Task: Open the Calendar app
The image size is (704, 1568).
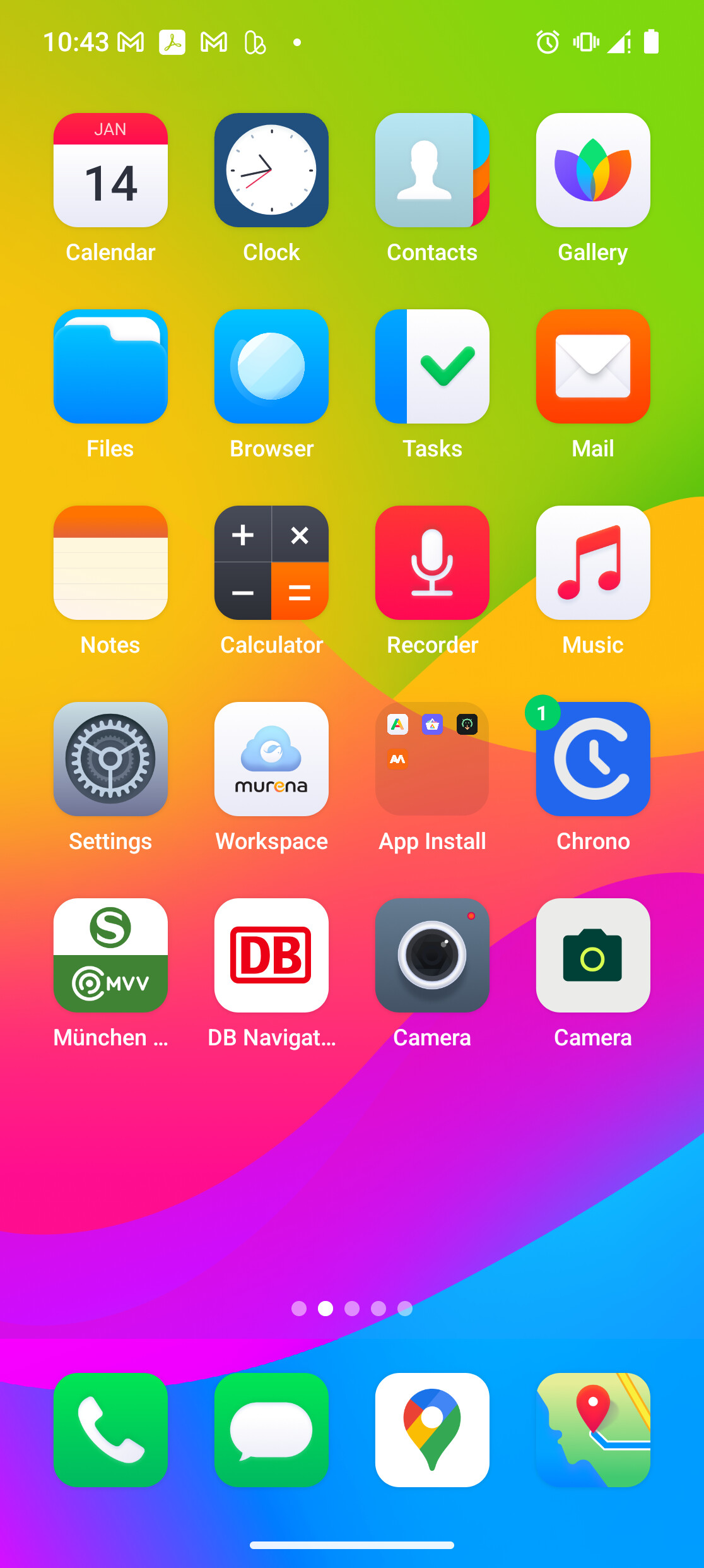Action: (x=110, y=170)
